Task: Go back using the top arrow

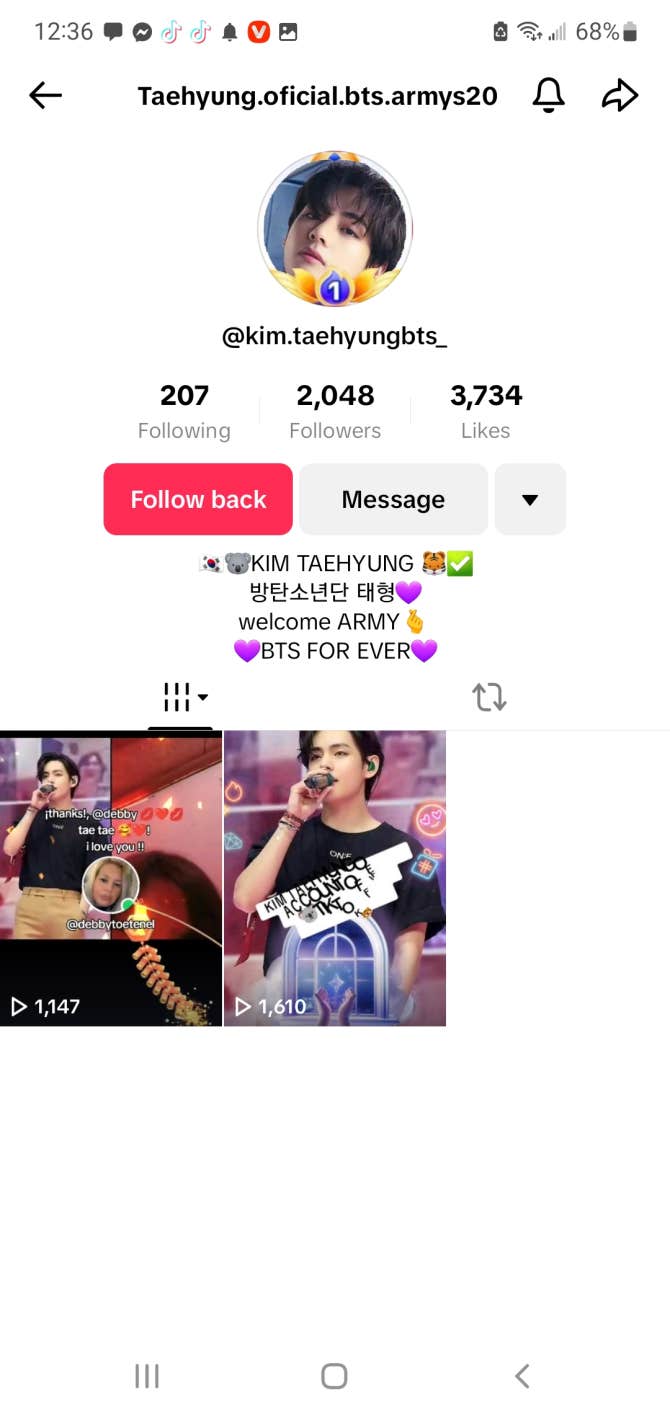Action: click(46, 96)
